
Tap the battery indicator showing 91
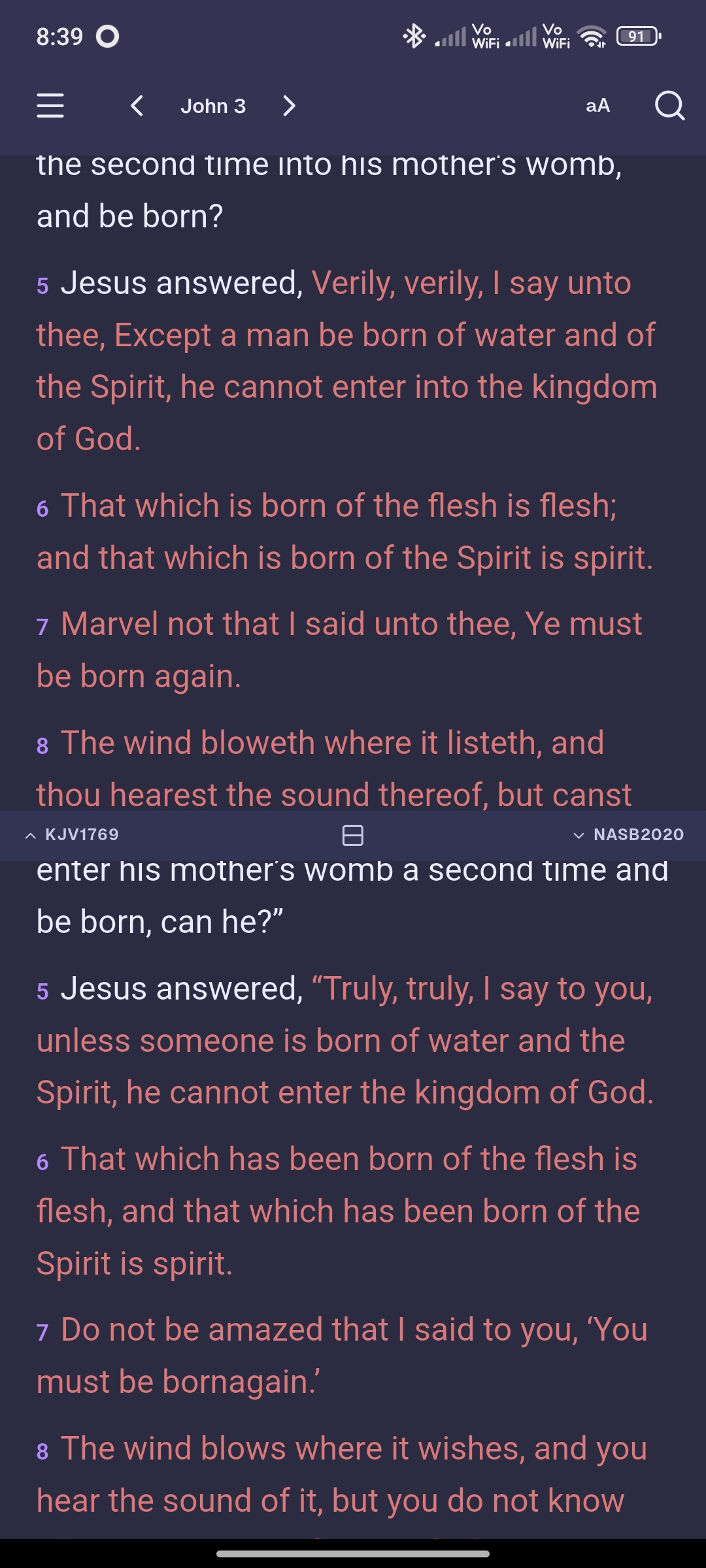click(x=636, y=37)
